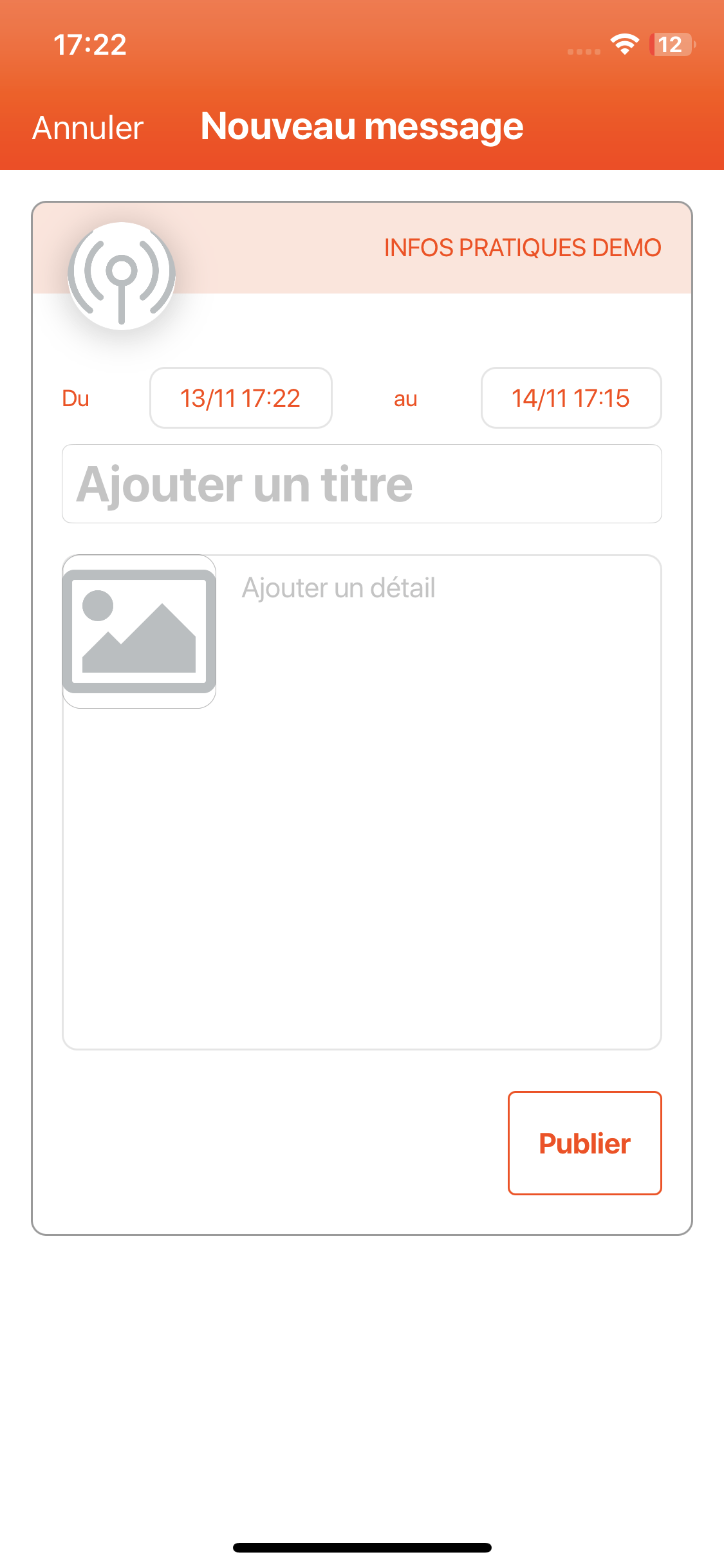Focus the Ajouter un titre field

(362, 484)
